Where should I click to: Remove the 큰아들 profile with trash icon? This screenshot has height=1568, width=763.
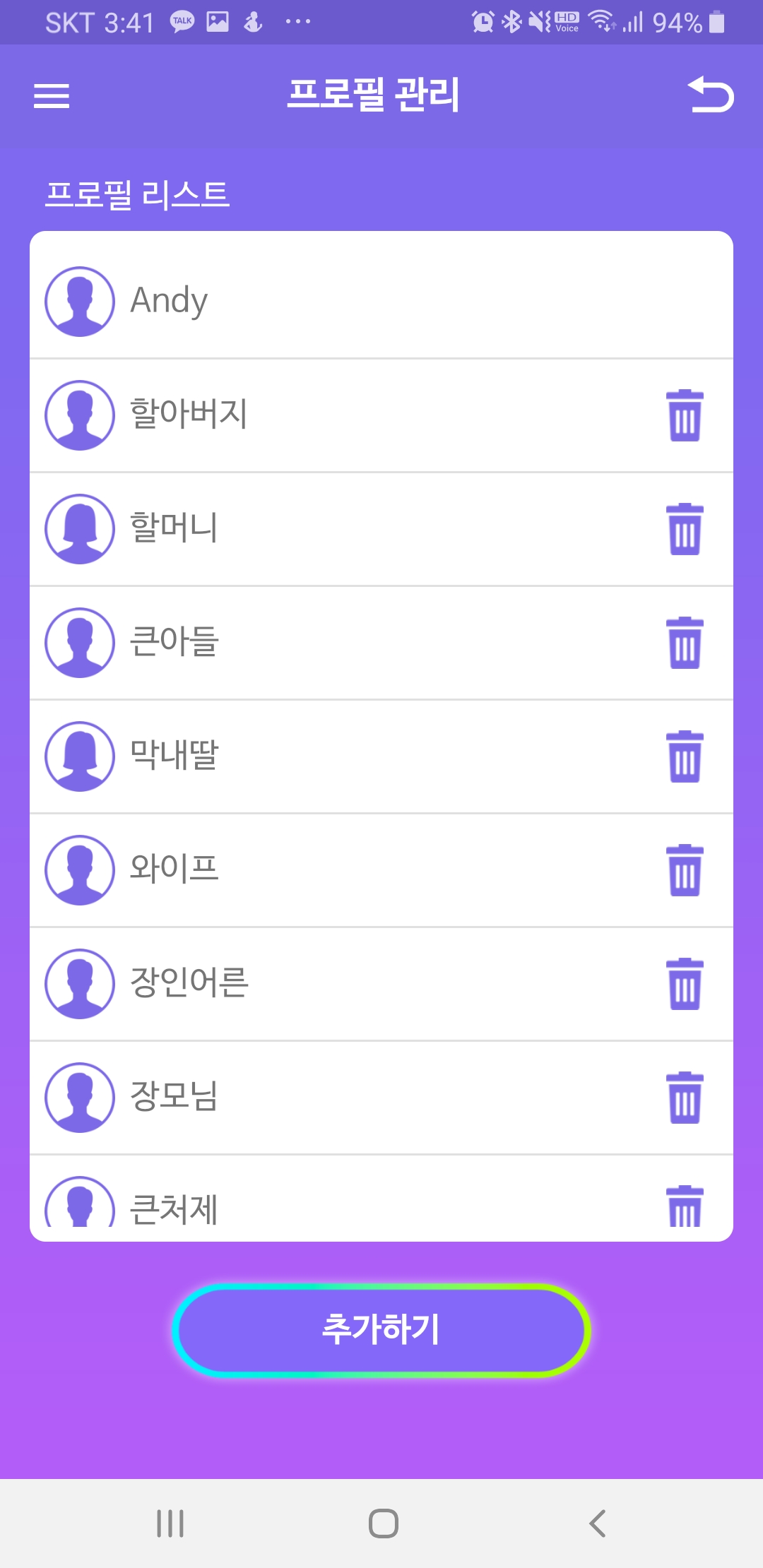tap(685, 643)
